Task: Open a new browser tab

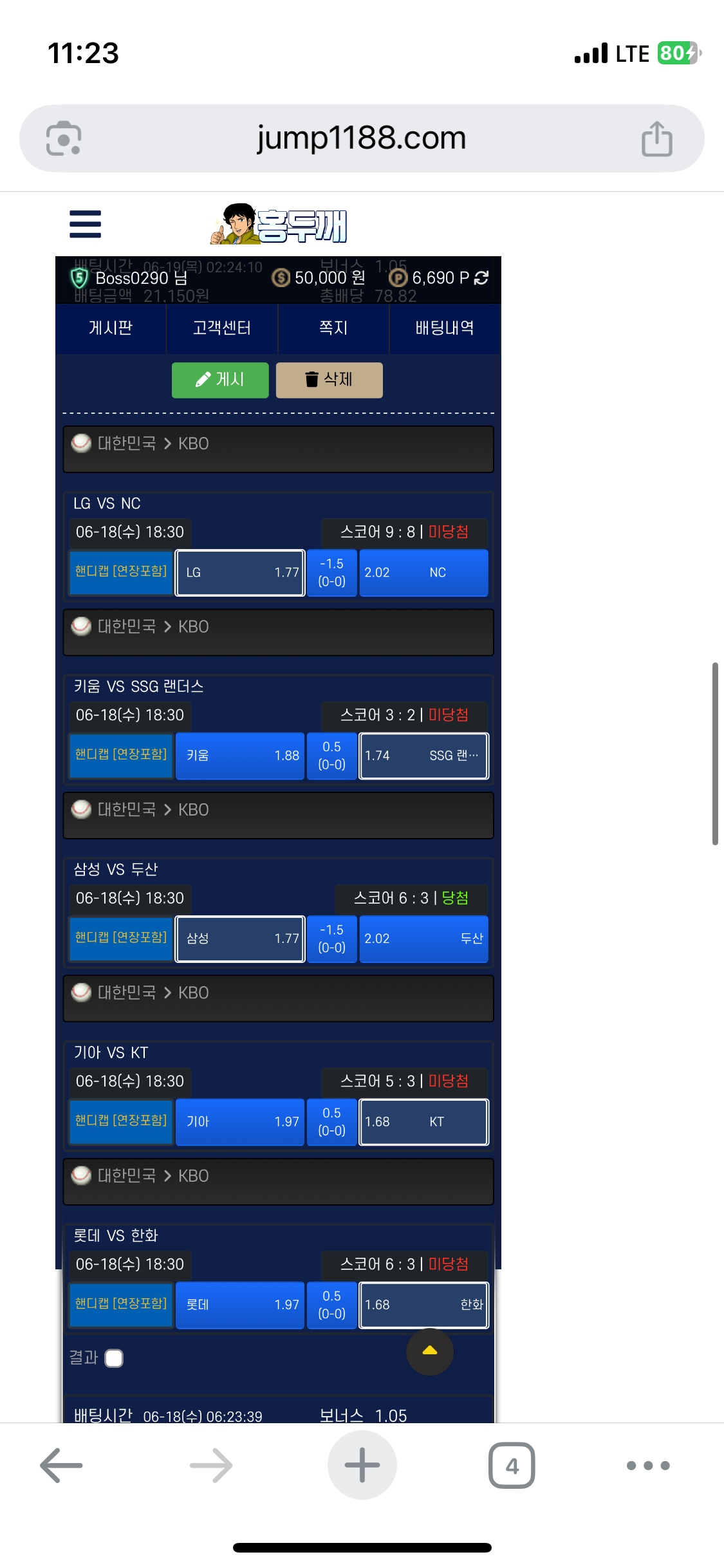Action: (x=362, y=1465)
